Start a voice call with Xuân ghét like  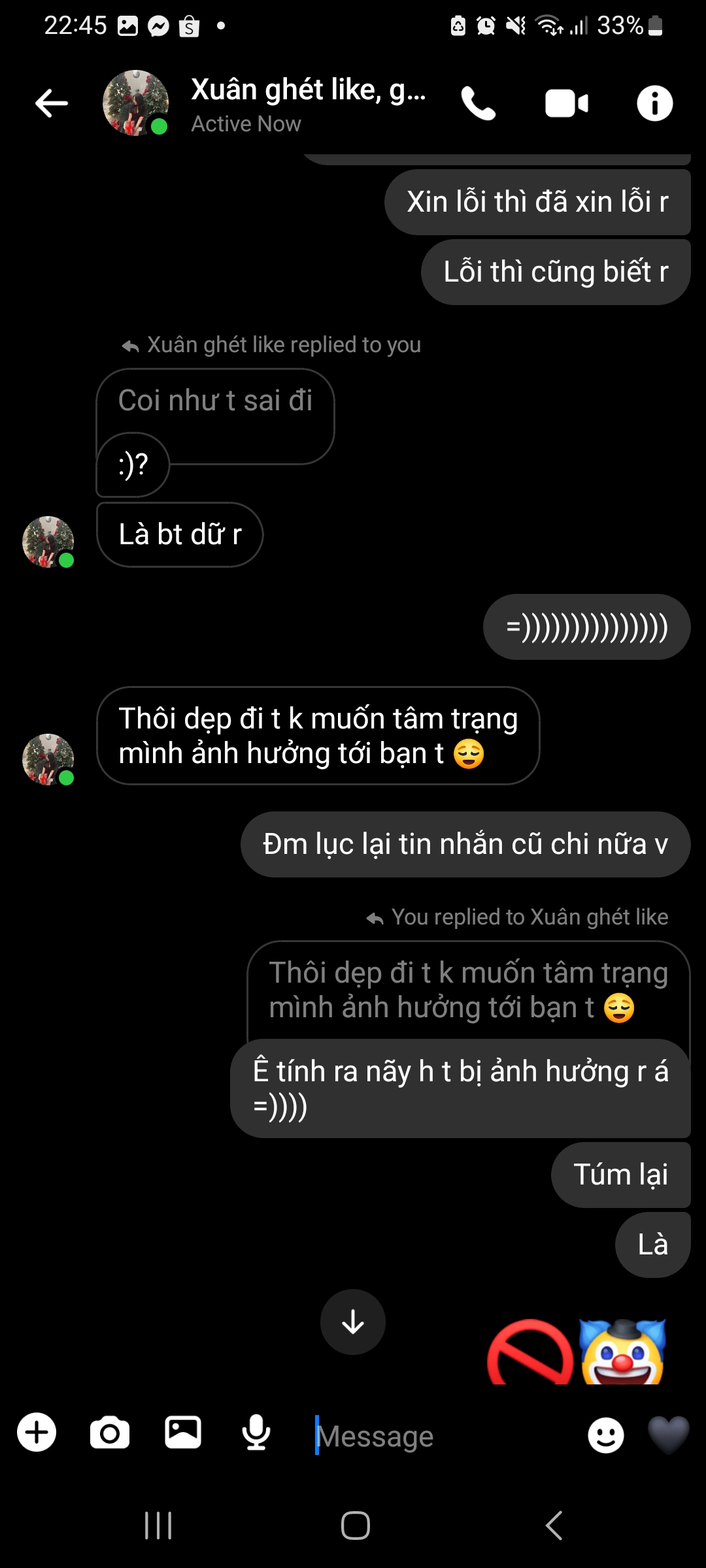tap(479, 103)
